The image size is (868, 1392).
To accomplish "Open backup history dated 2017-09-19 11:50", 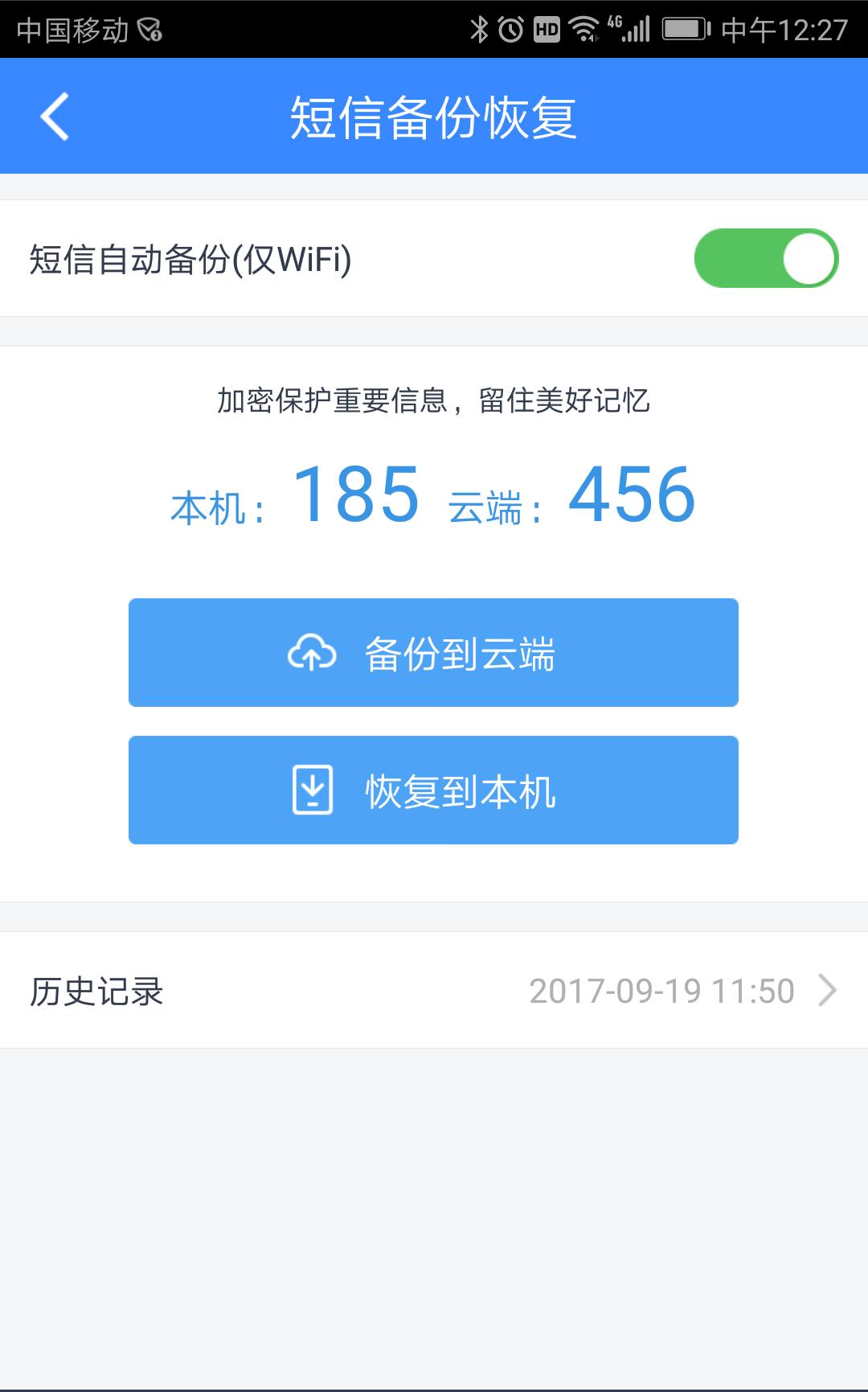I will 434,992.
